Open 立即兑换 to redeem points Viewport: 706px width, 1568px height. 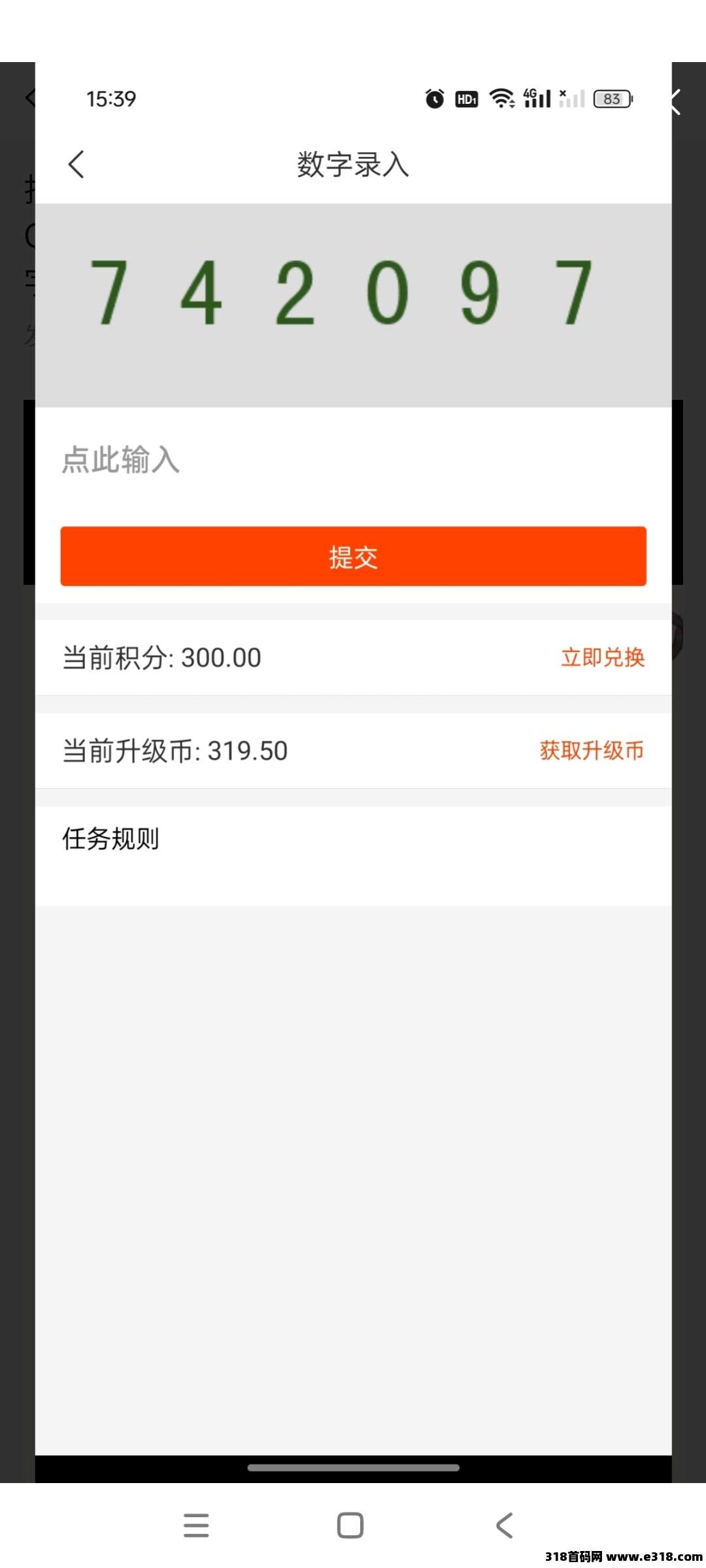tap(602, 657)
